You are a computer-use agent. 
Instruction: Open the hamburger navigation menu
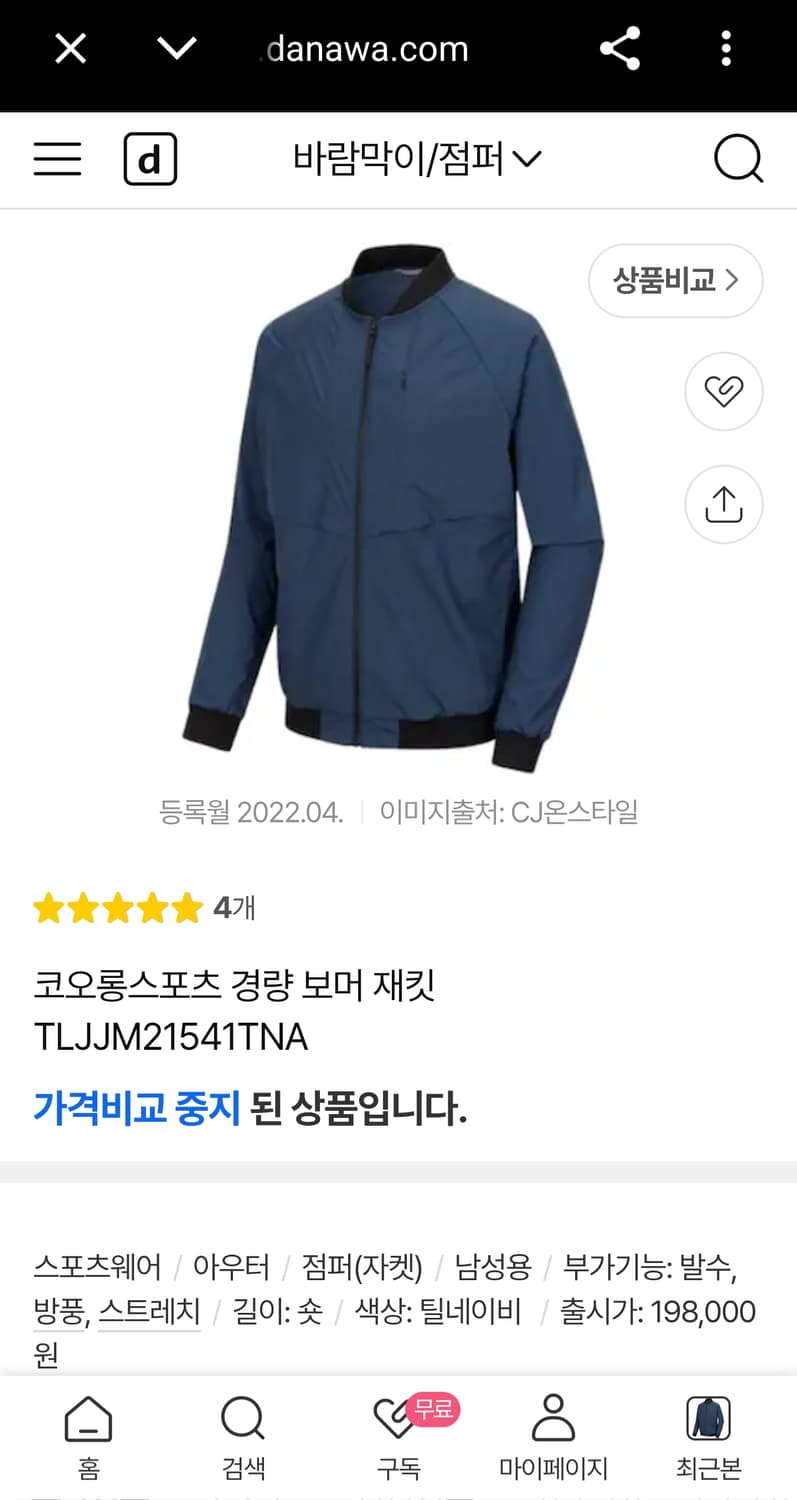pos(57,159)
